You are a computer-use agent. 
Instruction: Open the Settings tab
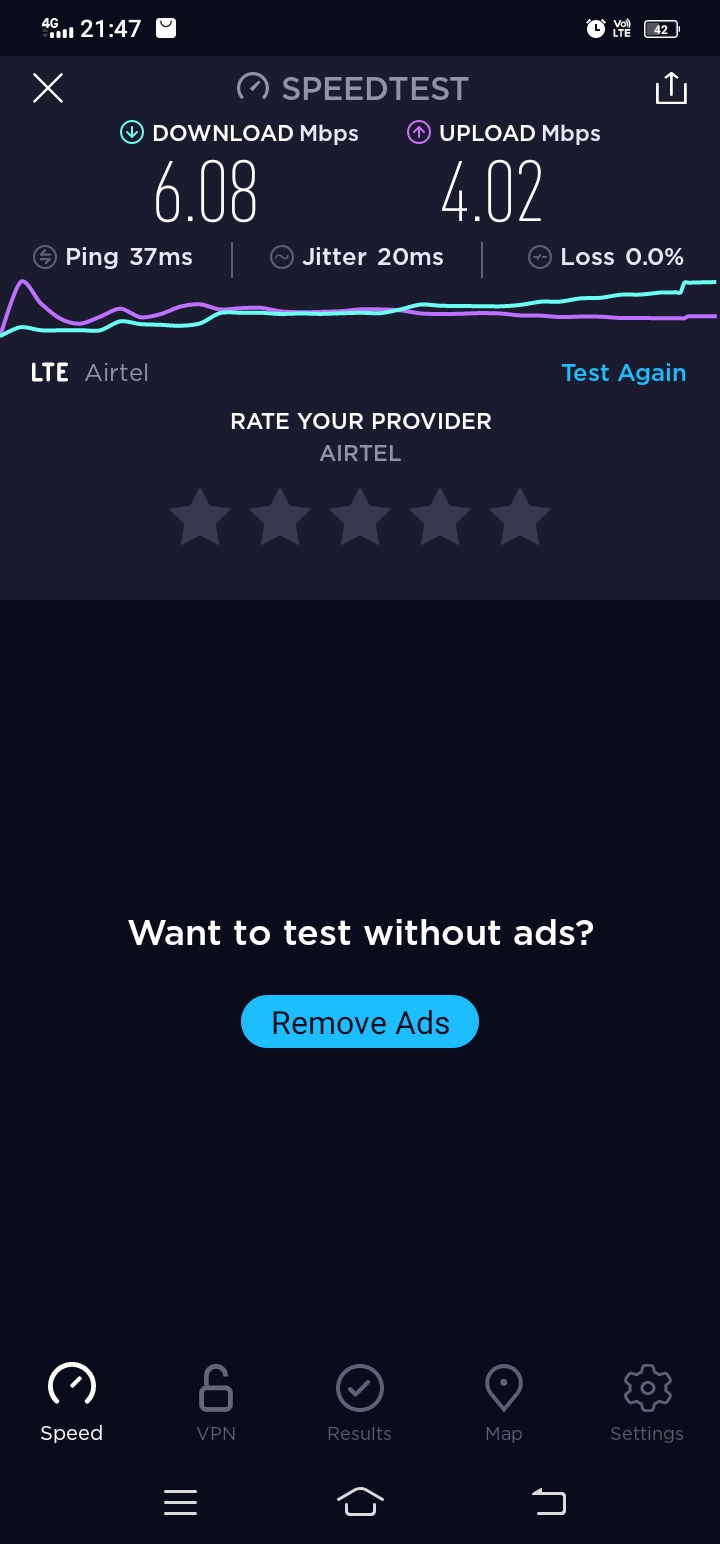tap(647, 1402)
